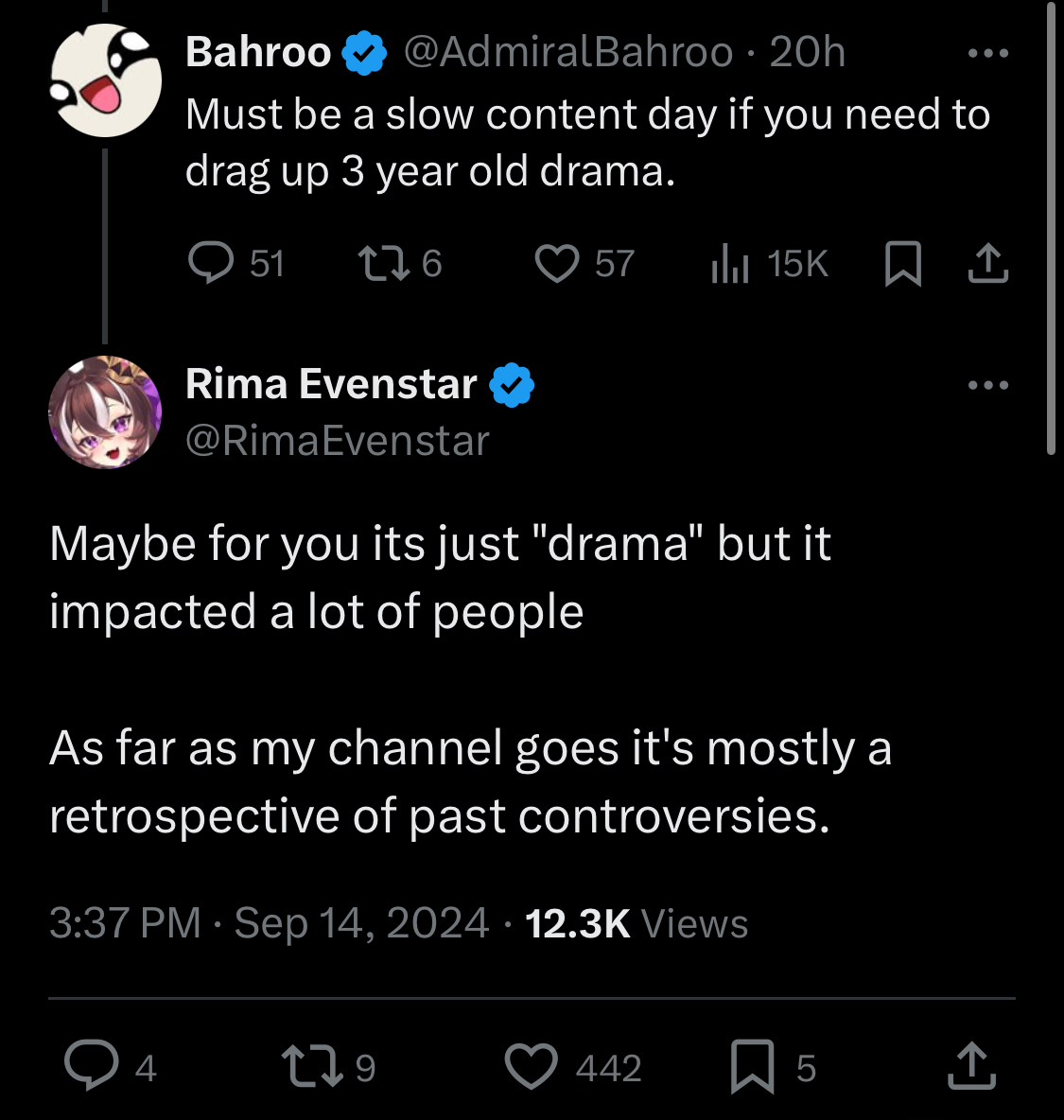Open Bahroo's profile picture
Viewport: 1064px width, 1120px height.
tap(105, 80)
